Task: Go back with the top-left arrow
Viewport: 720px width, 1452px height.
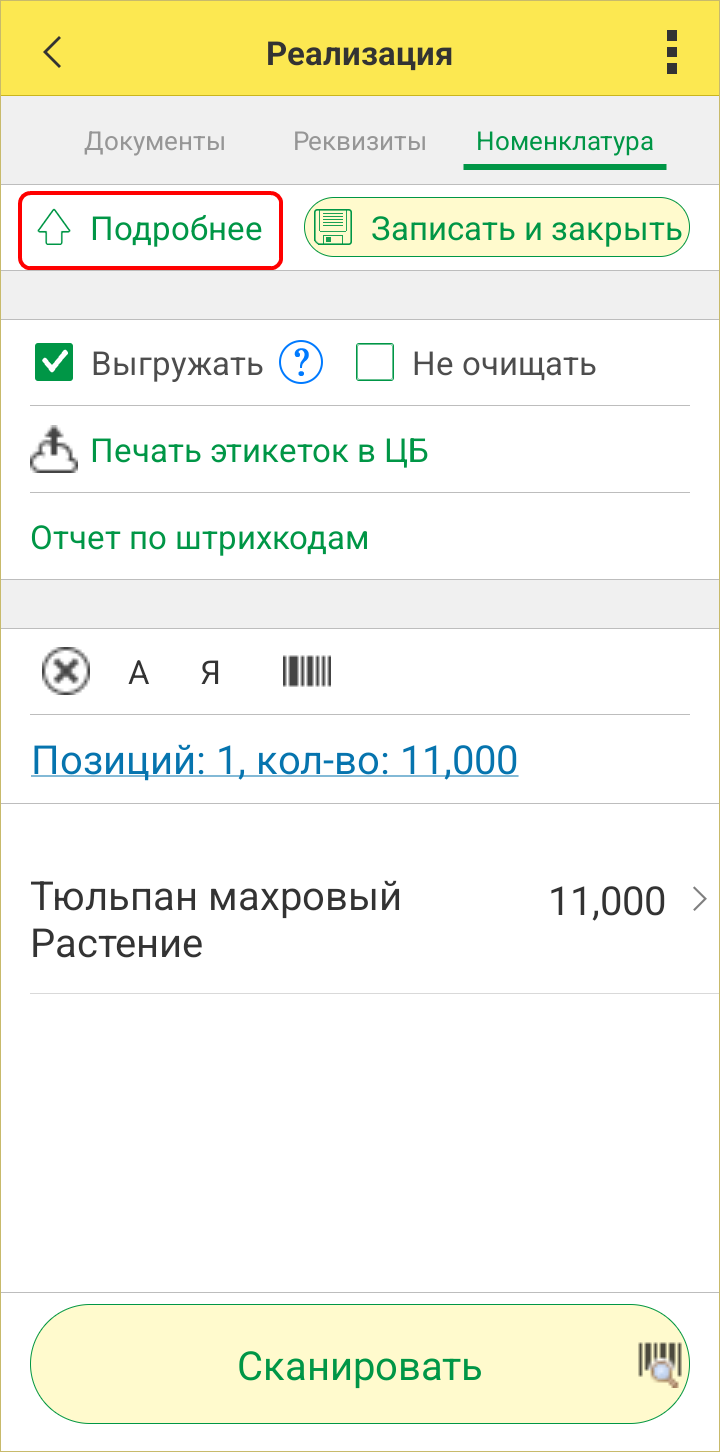Action: coord(53,52)
